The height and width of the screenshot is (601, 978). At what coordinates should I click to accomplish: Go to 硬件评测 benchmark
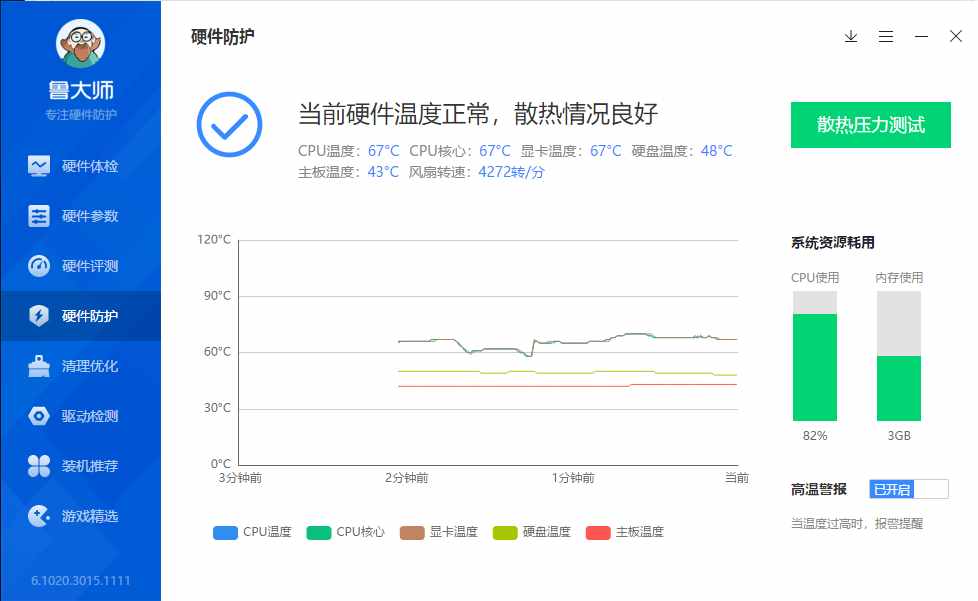coord(80,266)
